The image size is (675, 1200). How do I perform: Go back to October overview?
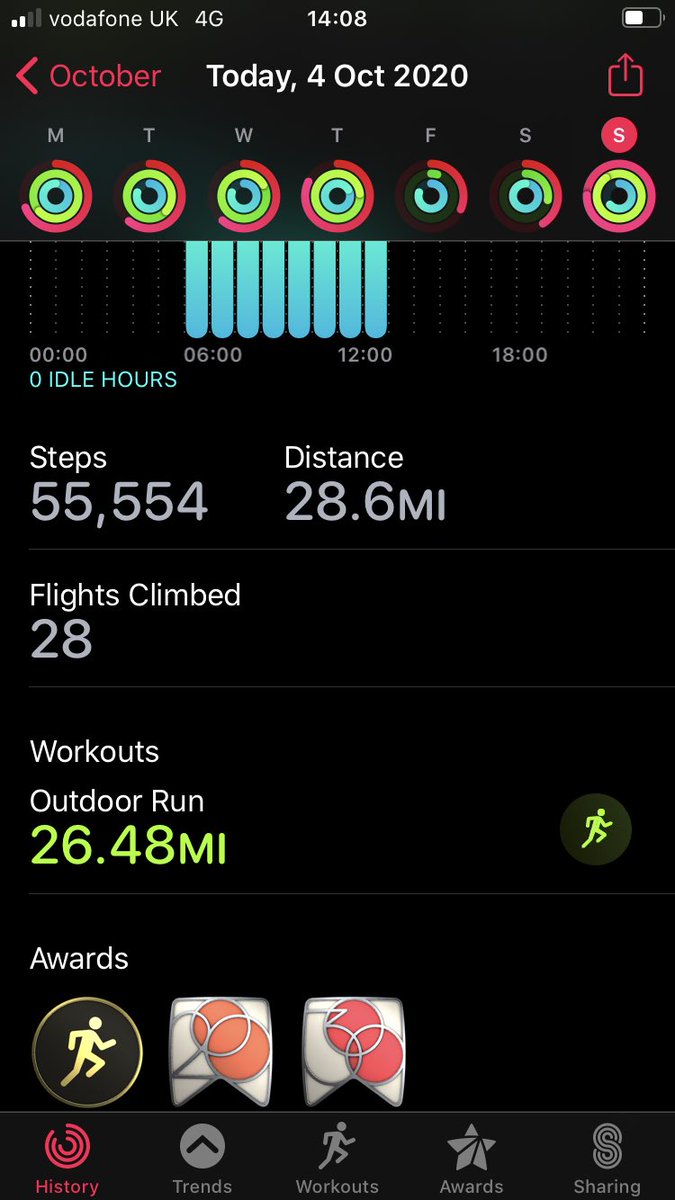point(89,76)
